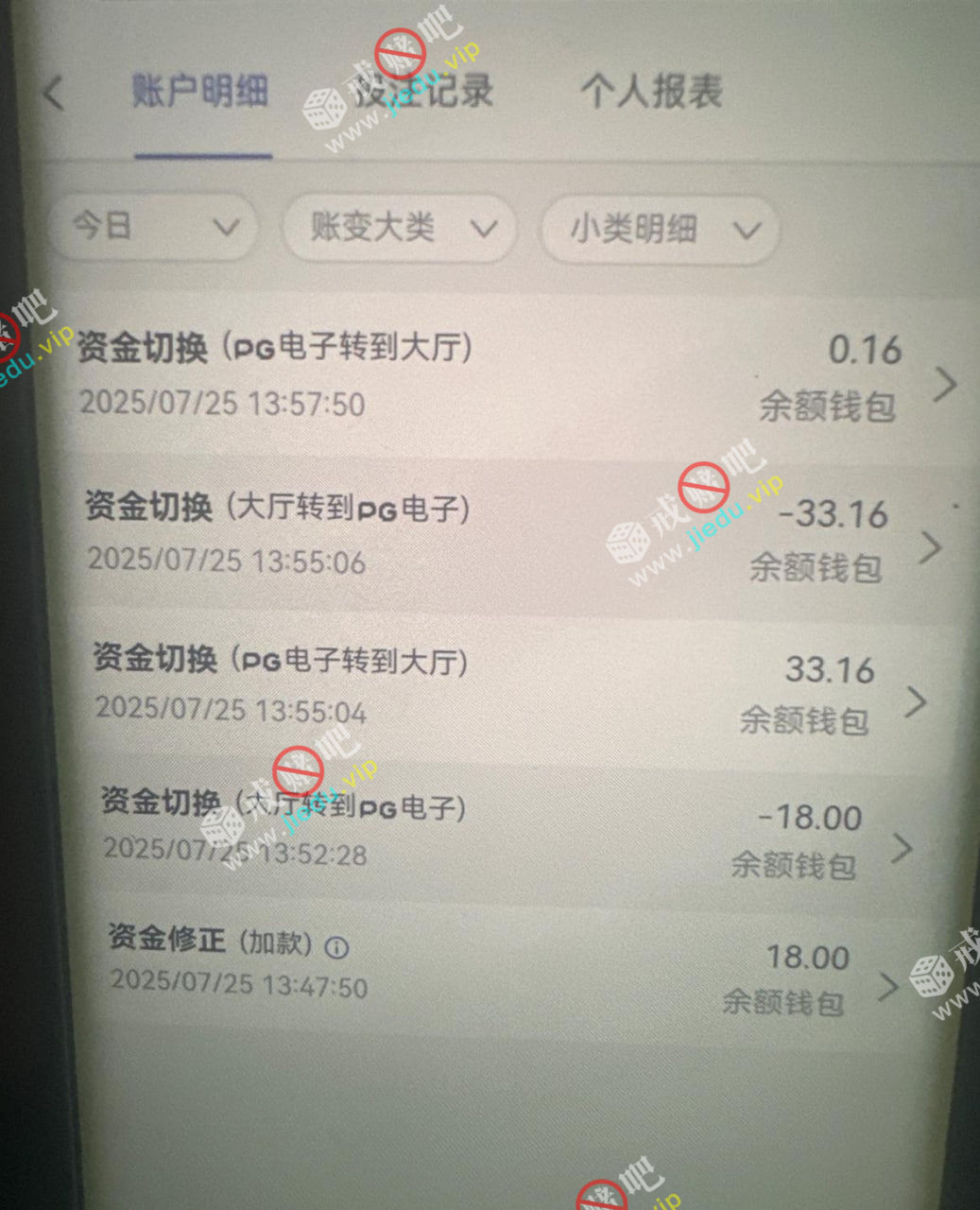The width and height of the screenshot is (980, 1210).
Task: Tap the info icon beside 资金修正 (加款)
Action: [336, 946]
